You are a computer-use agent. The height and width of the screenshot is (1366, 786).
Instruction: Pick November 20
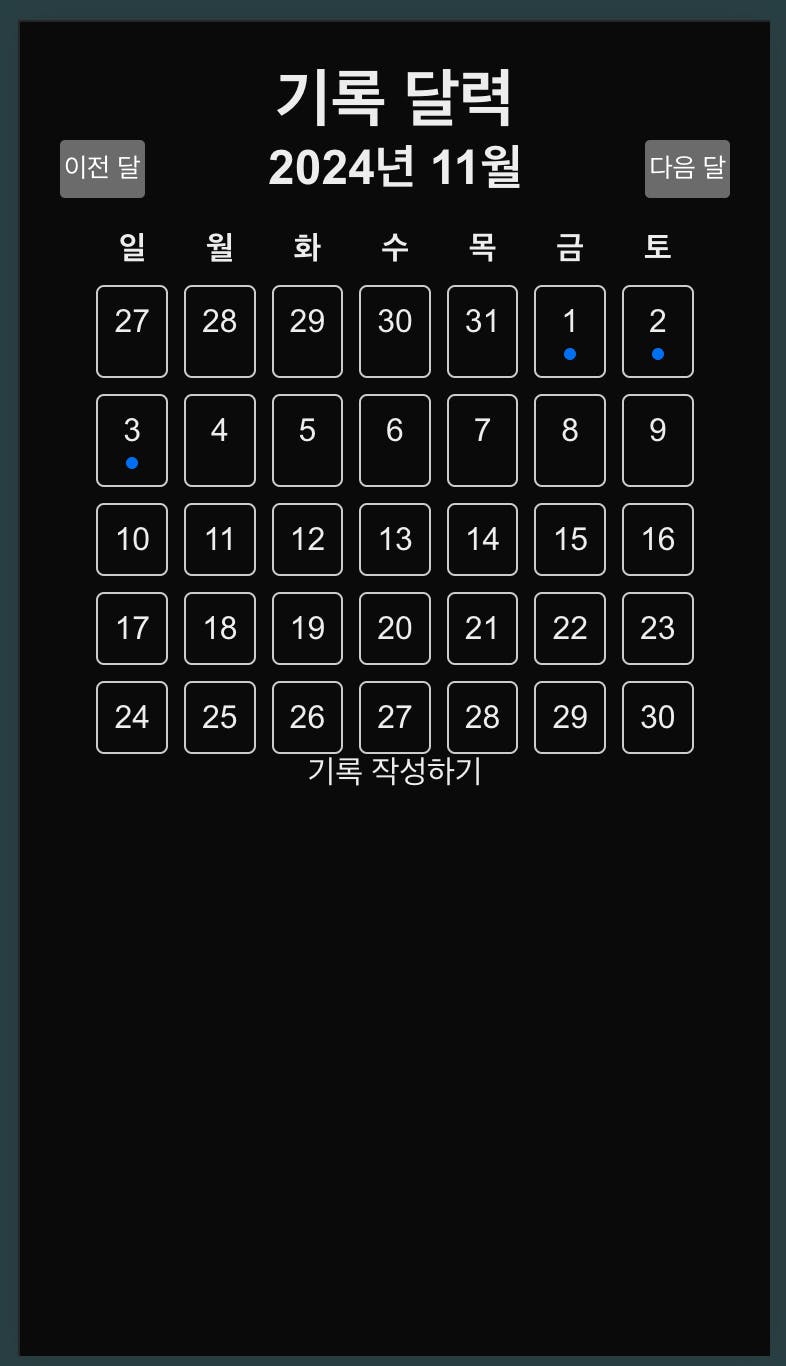(x=395, y=628)
